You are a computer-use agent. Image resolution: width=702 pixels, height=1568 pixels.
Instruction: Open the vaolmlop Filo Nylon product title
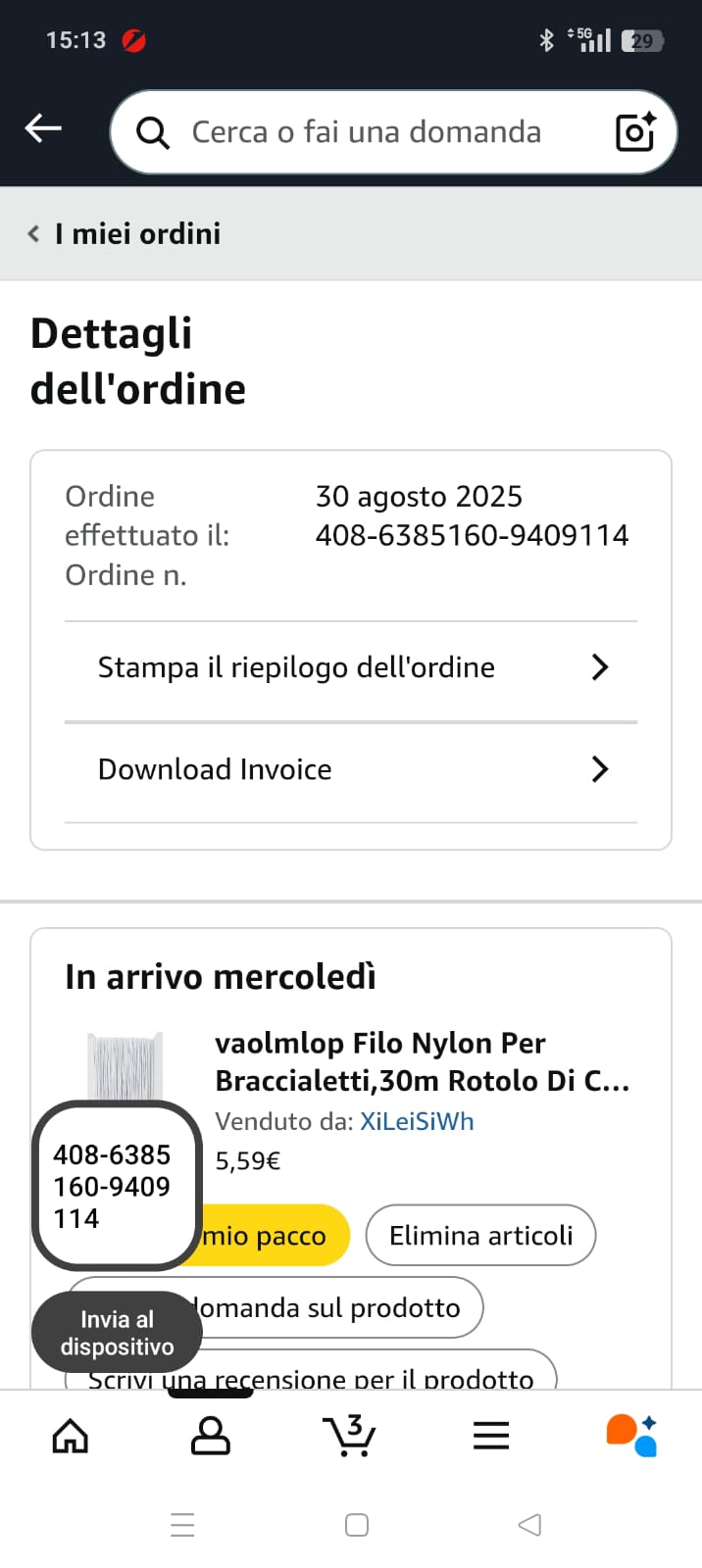(x=422, y=1061)
